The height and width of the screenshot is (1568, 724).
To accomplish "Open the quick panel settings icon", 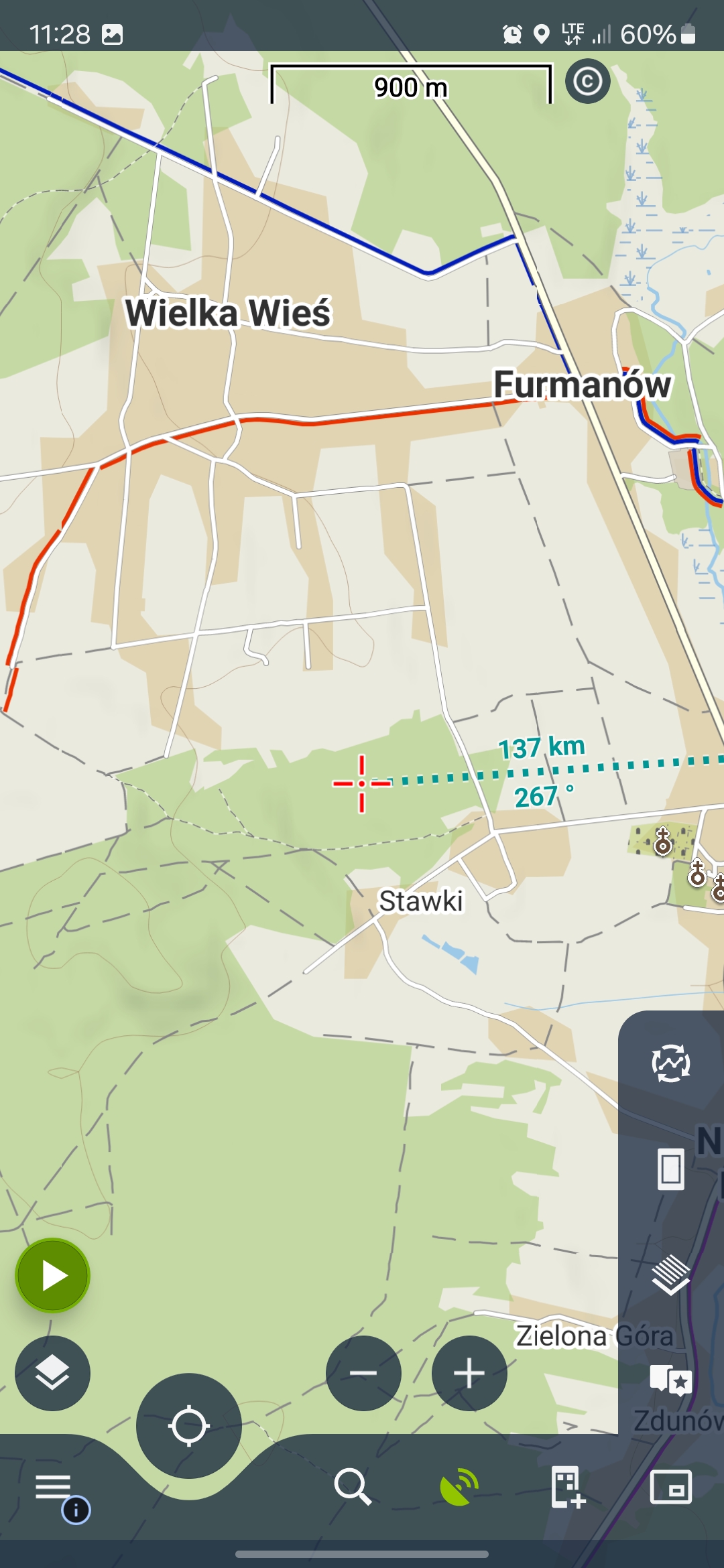I will click(671, 1486).
